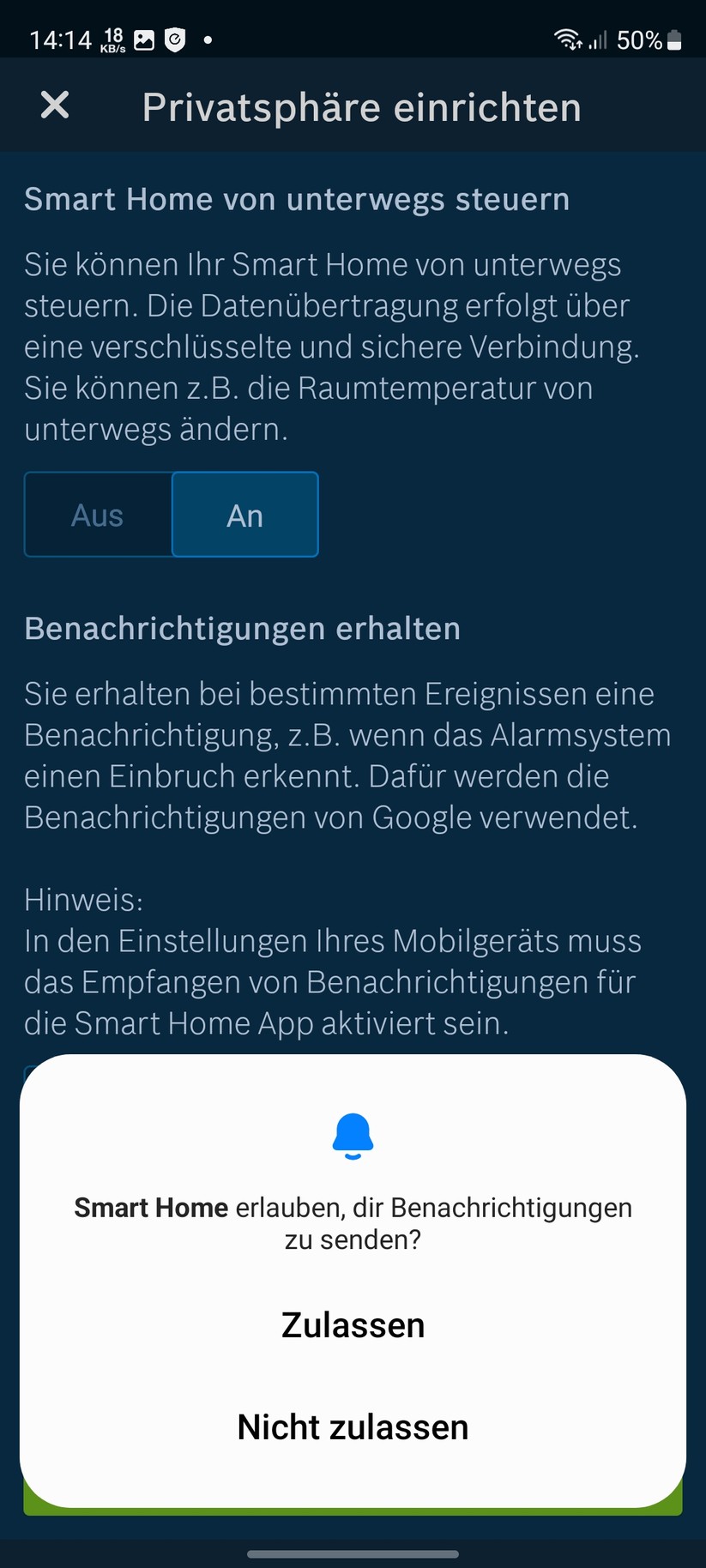Close the Privatsphäre einrichten screen with X
Image resolution: width=706 pixels, height=1568 pixels.
click(54, 105)
